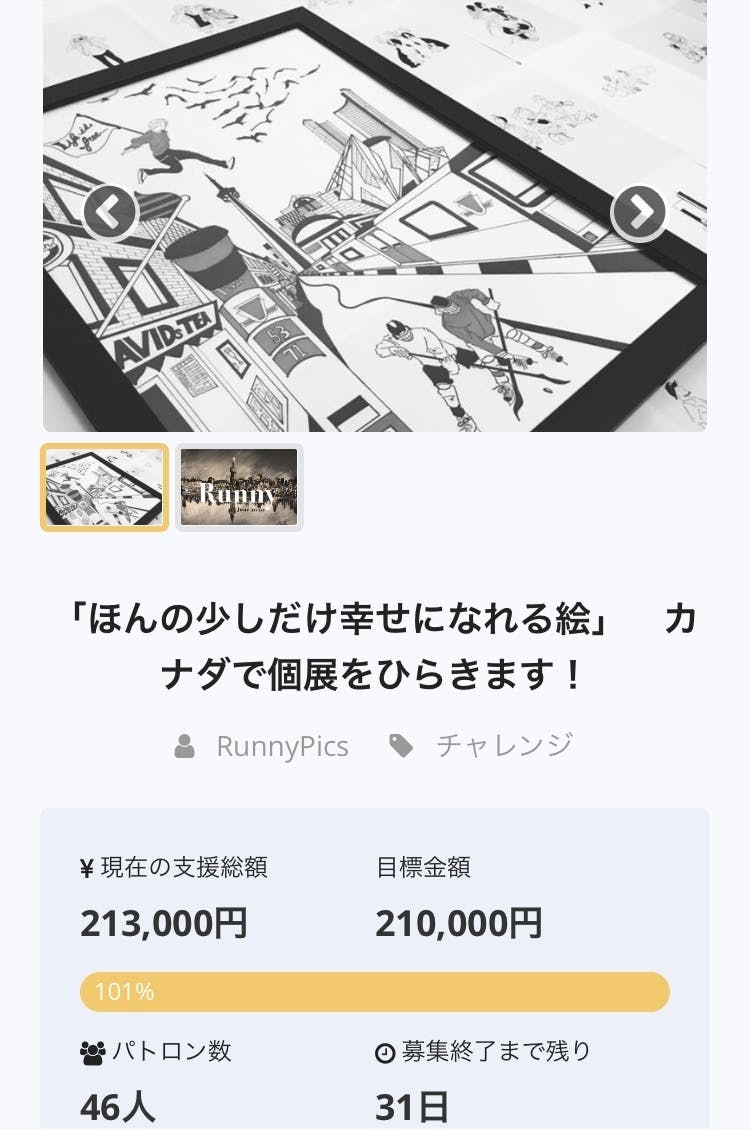Select the Runny city skyline thumbnail
This screenshot has height=1136, width=750.
pyautogui.click(x=239, y=487)
